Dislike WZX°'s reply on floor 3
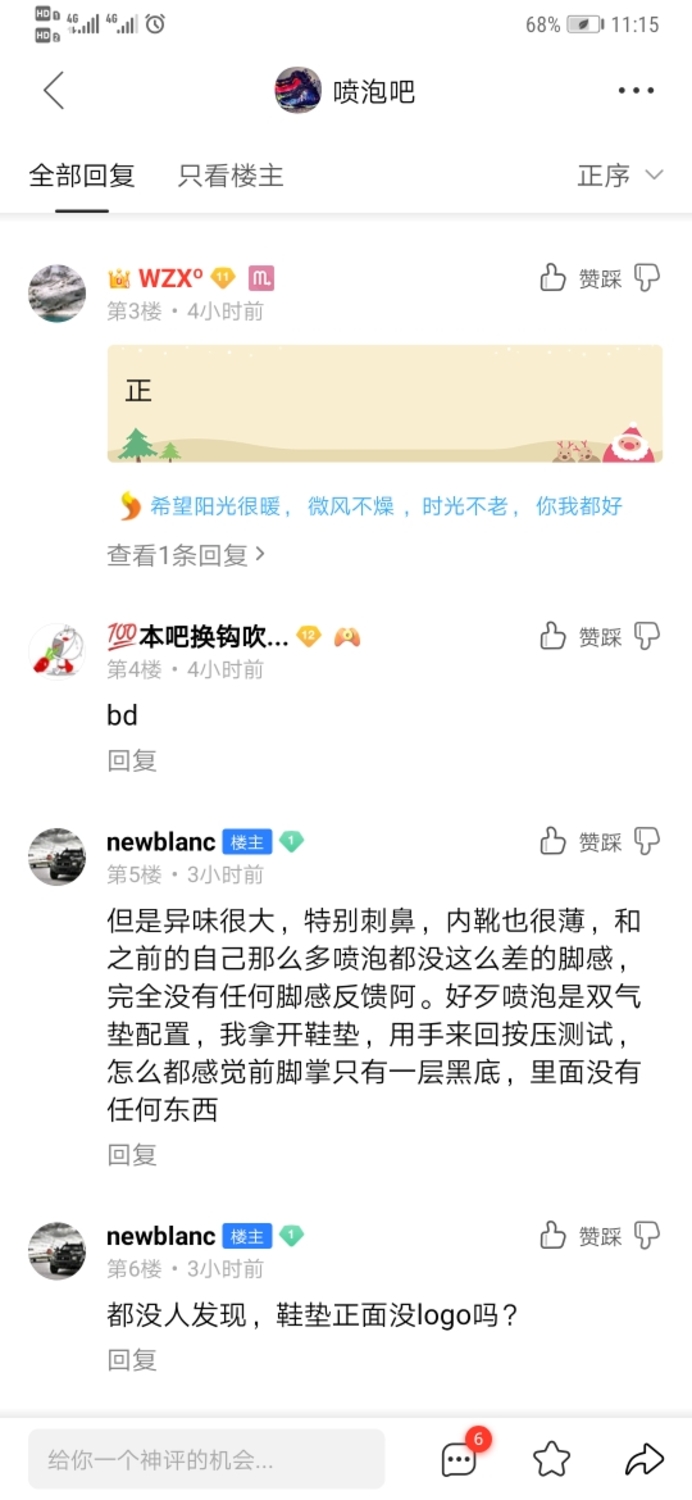Viewport: 692px width, 1500px height. 647,278
